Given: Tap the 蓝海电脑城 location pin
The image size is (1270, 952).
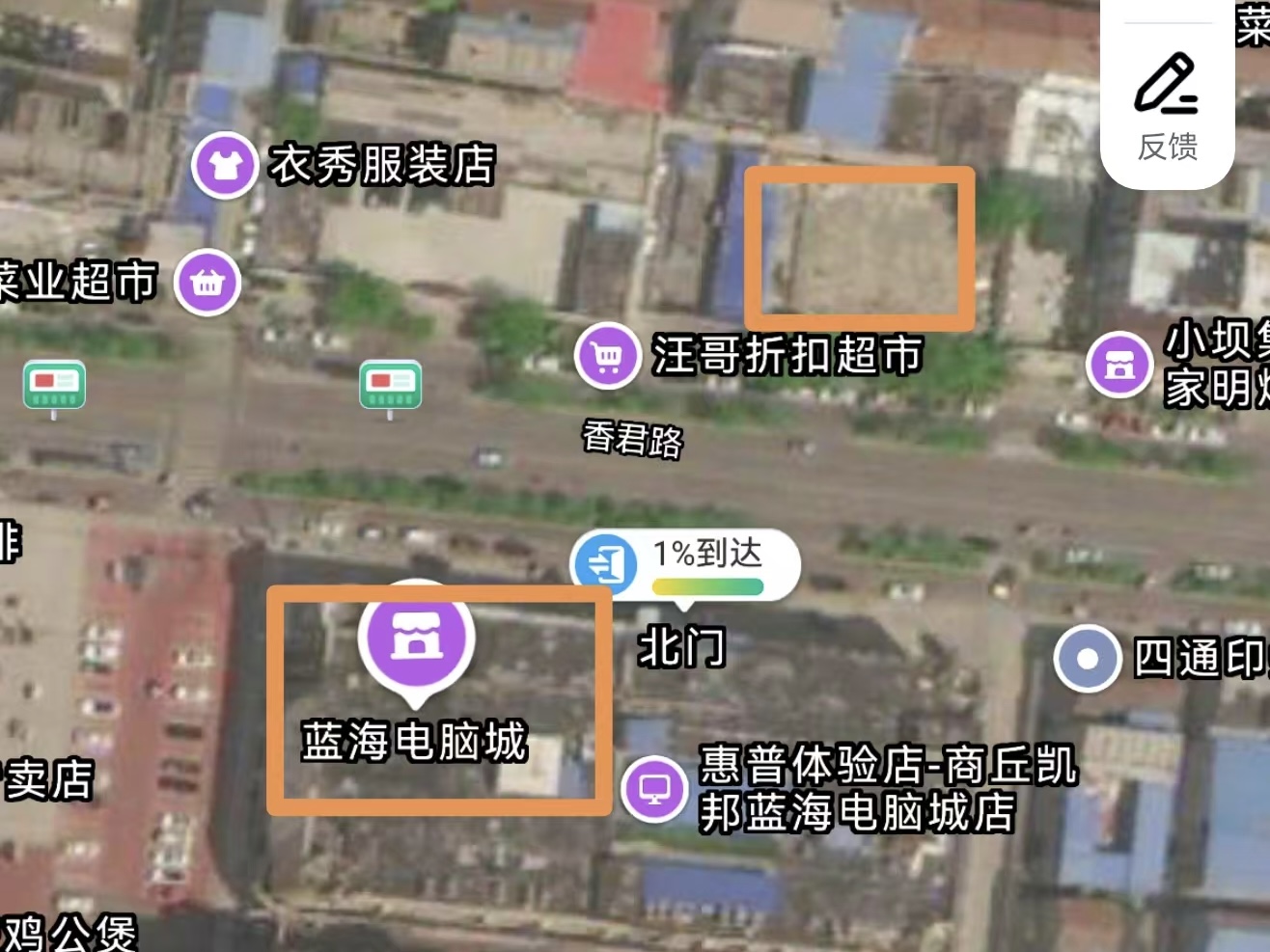Looking at the screenshot, I should coord(416,642).
